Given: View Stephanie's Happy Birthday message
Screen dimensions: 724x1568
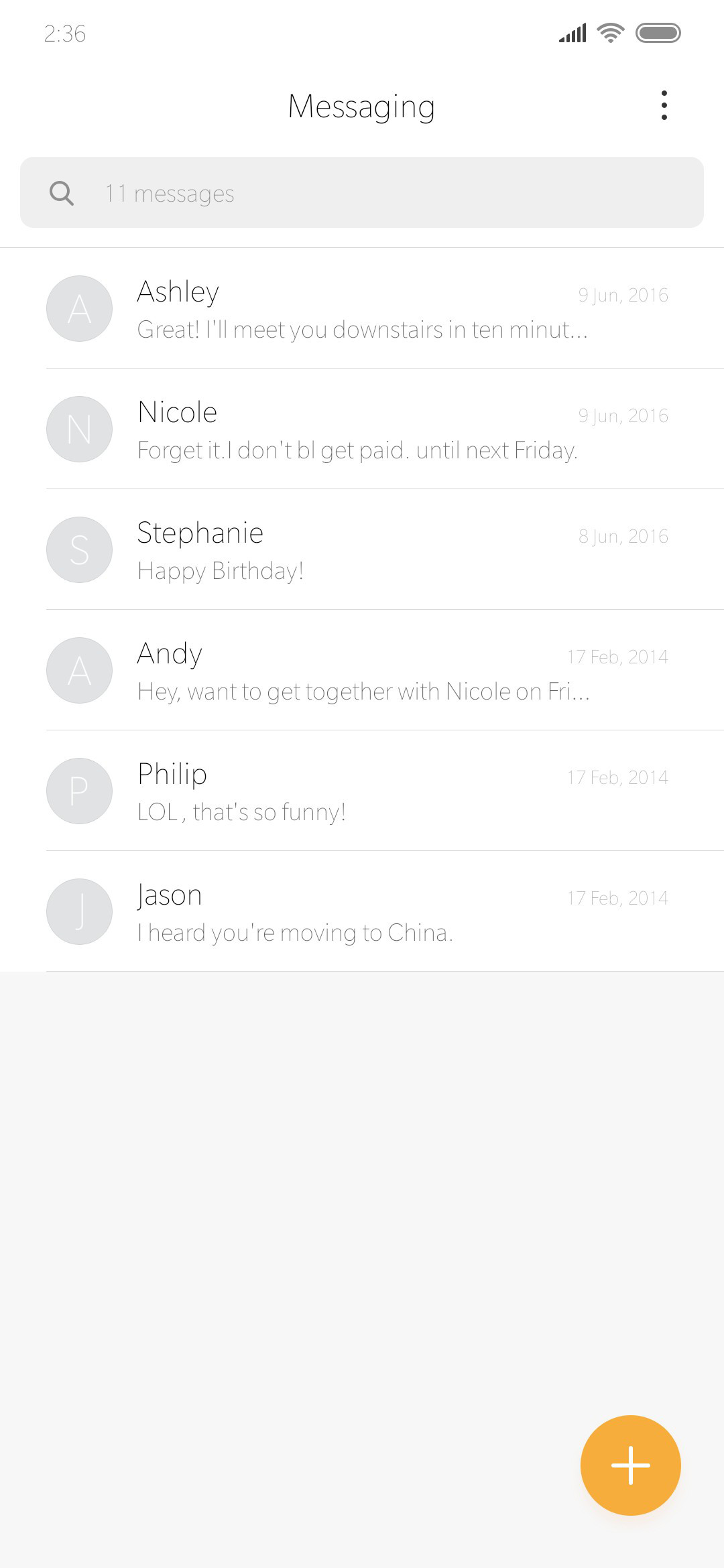Looking at the screenshot, I should [362, 549].
